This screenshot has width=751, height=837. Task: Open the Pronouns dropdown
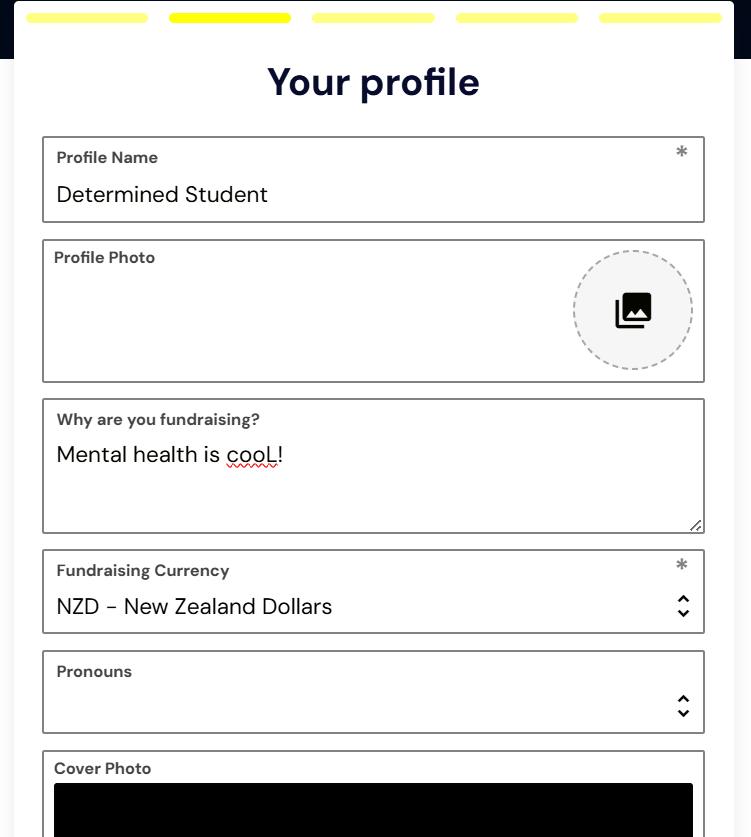pos(372,706)
